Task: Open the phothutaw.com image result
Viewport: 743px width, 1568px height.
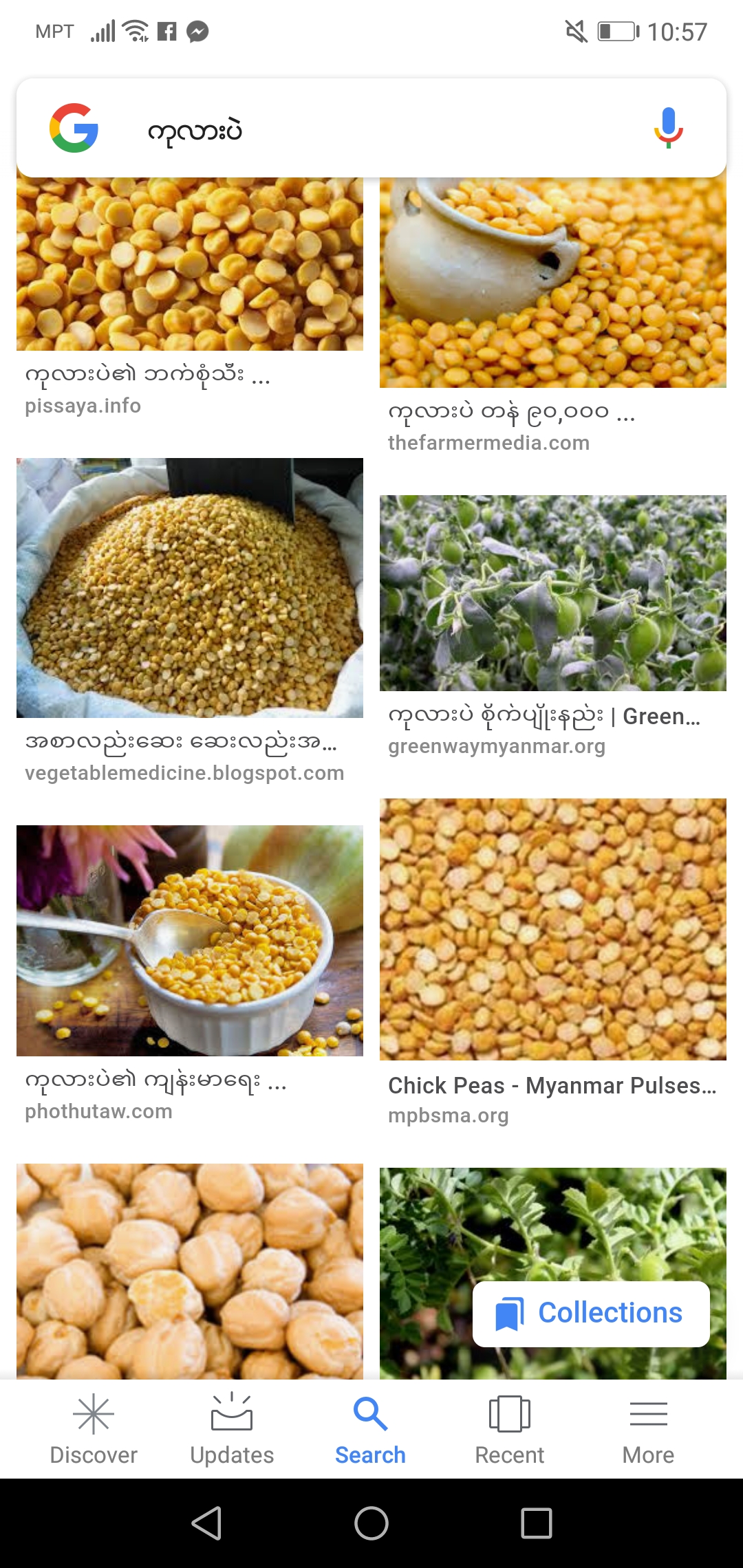Action: pos(190,941)
